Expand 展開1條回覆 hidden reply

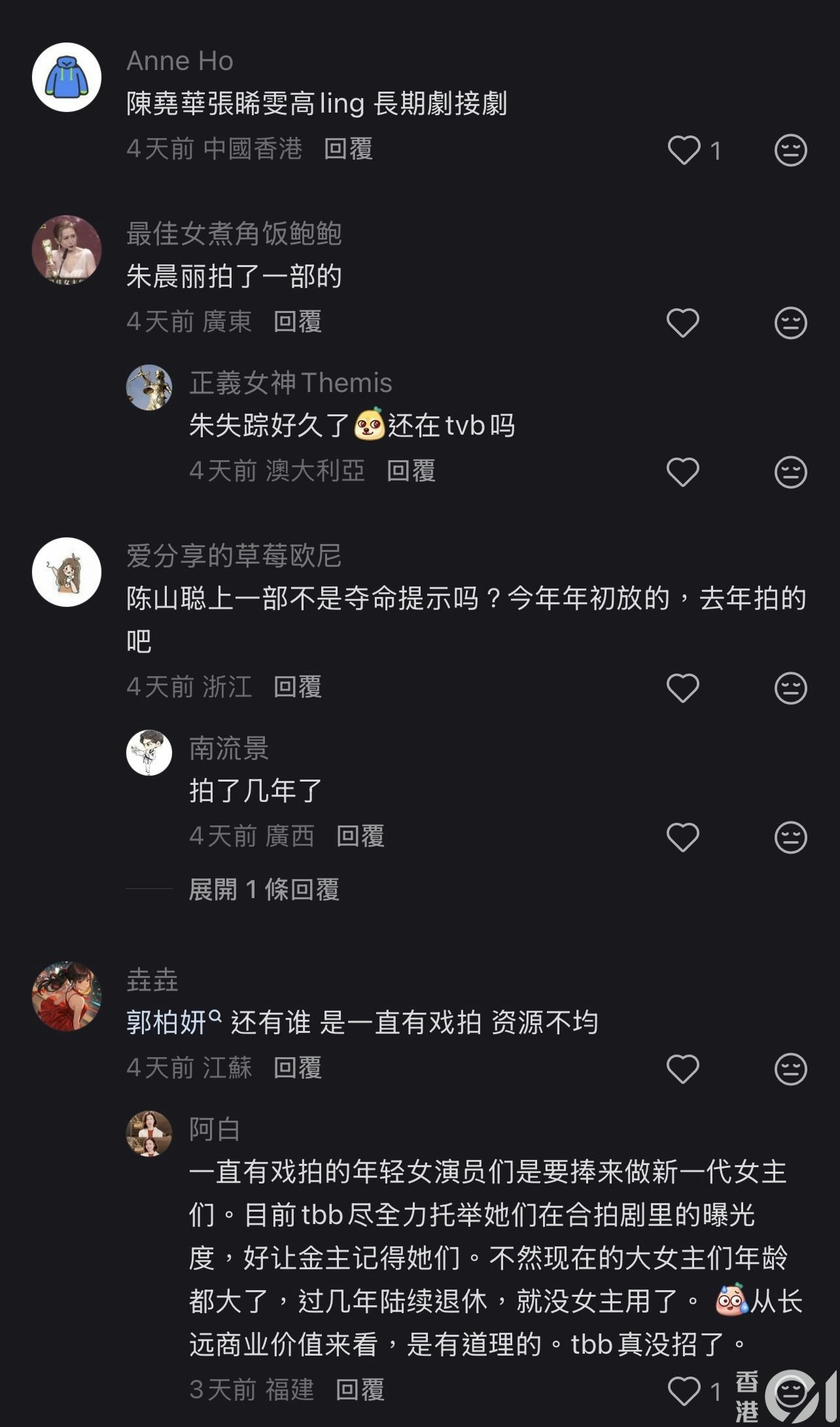[264, 890]
